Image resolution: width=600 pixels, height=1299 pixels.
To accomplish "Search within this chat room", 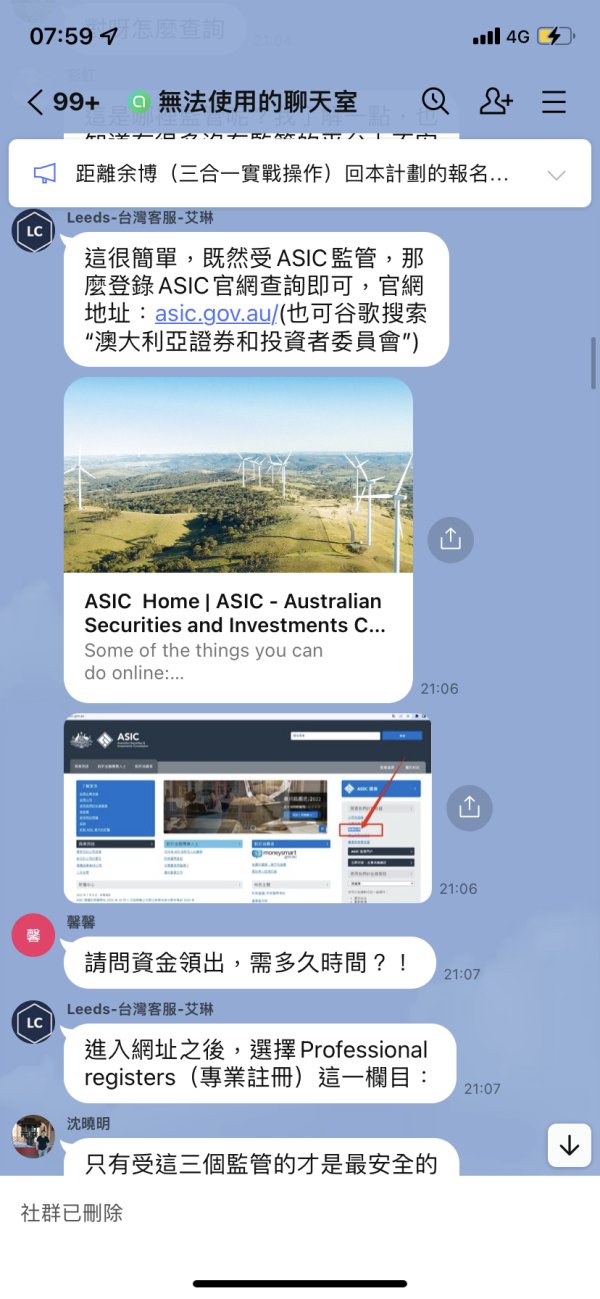I will click(435, 102).
